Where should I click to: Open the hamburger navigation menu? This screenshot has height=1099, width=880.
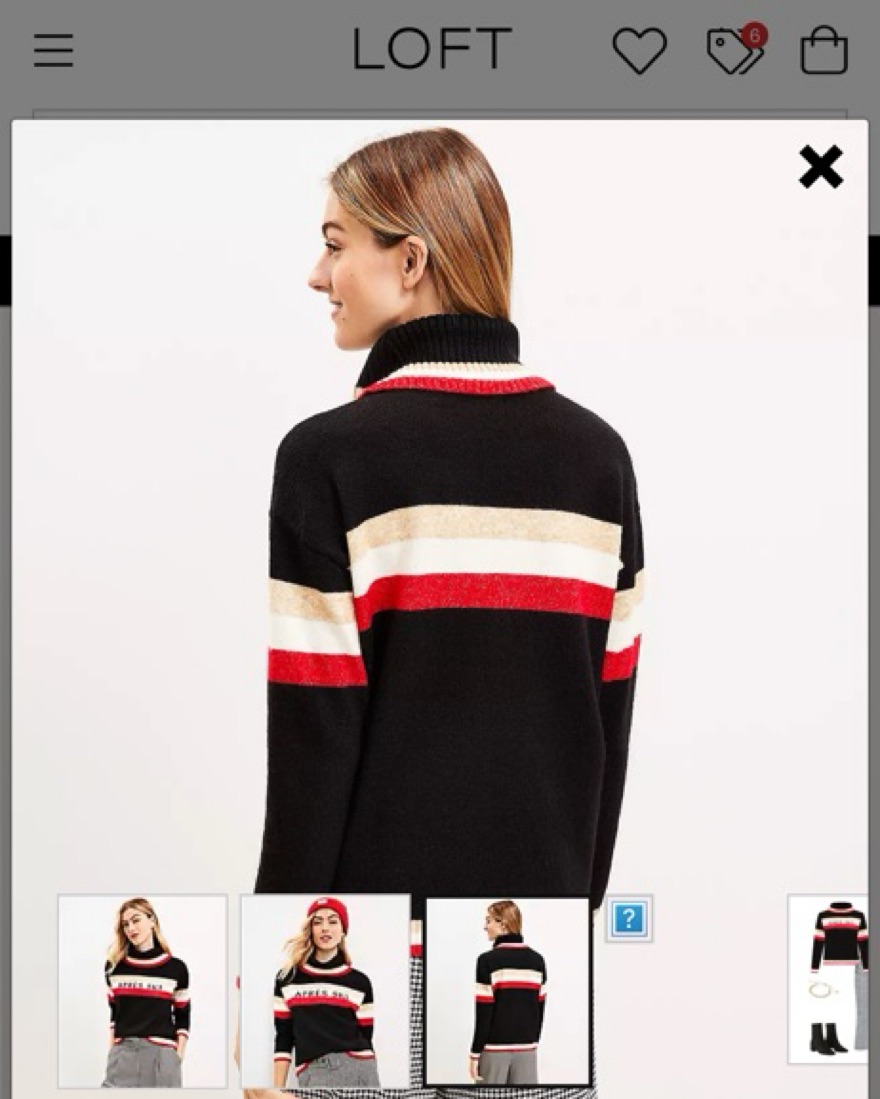click(54, 51)
